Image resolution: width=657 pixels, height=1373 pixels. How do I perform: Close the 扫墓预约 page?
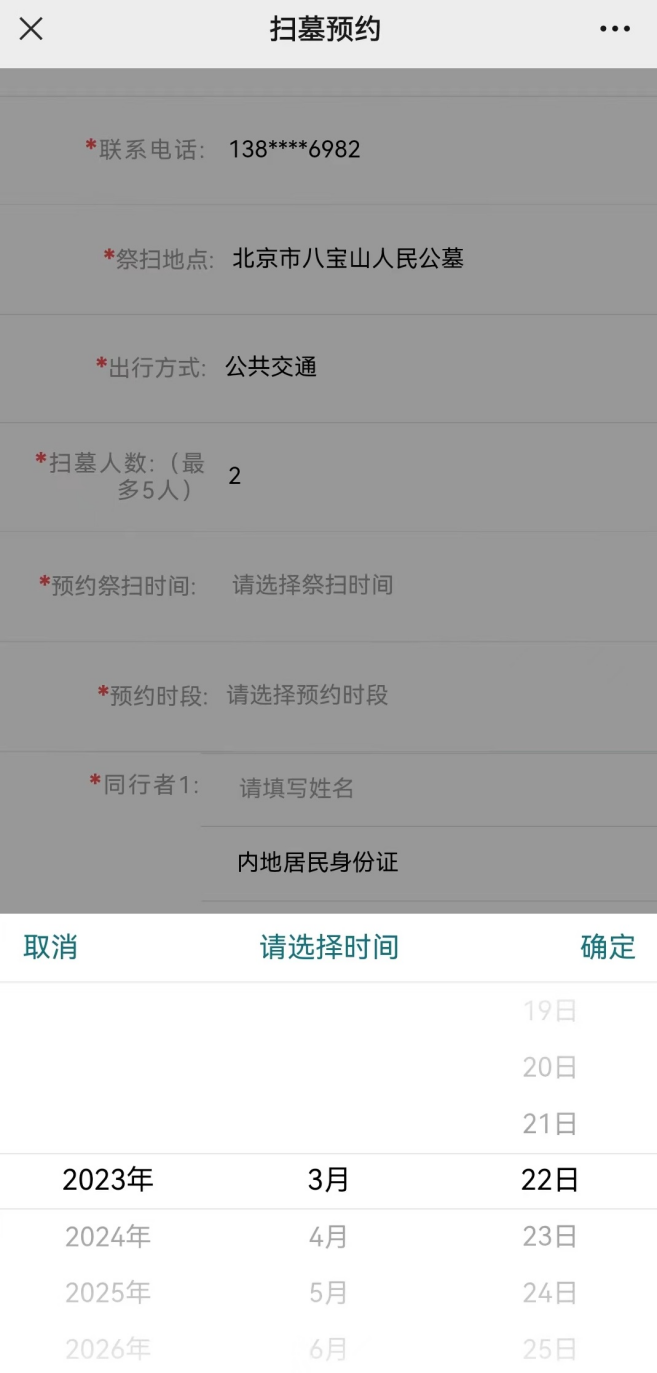31,29
